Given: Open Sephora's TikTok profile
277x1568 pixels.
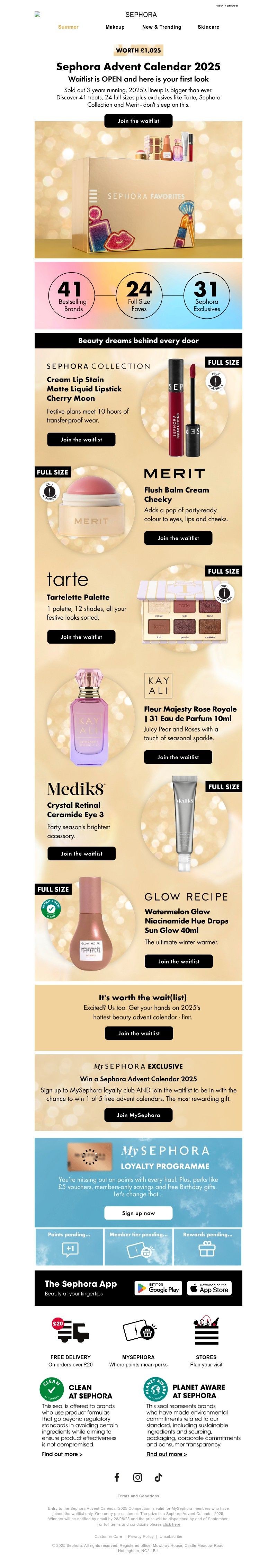Looking at the screenshot, I should coord(158,1477).
